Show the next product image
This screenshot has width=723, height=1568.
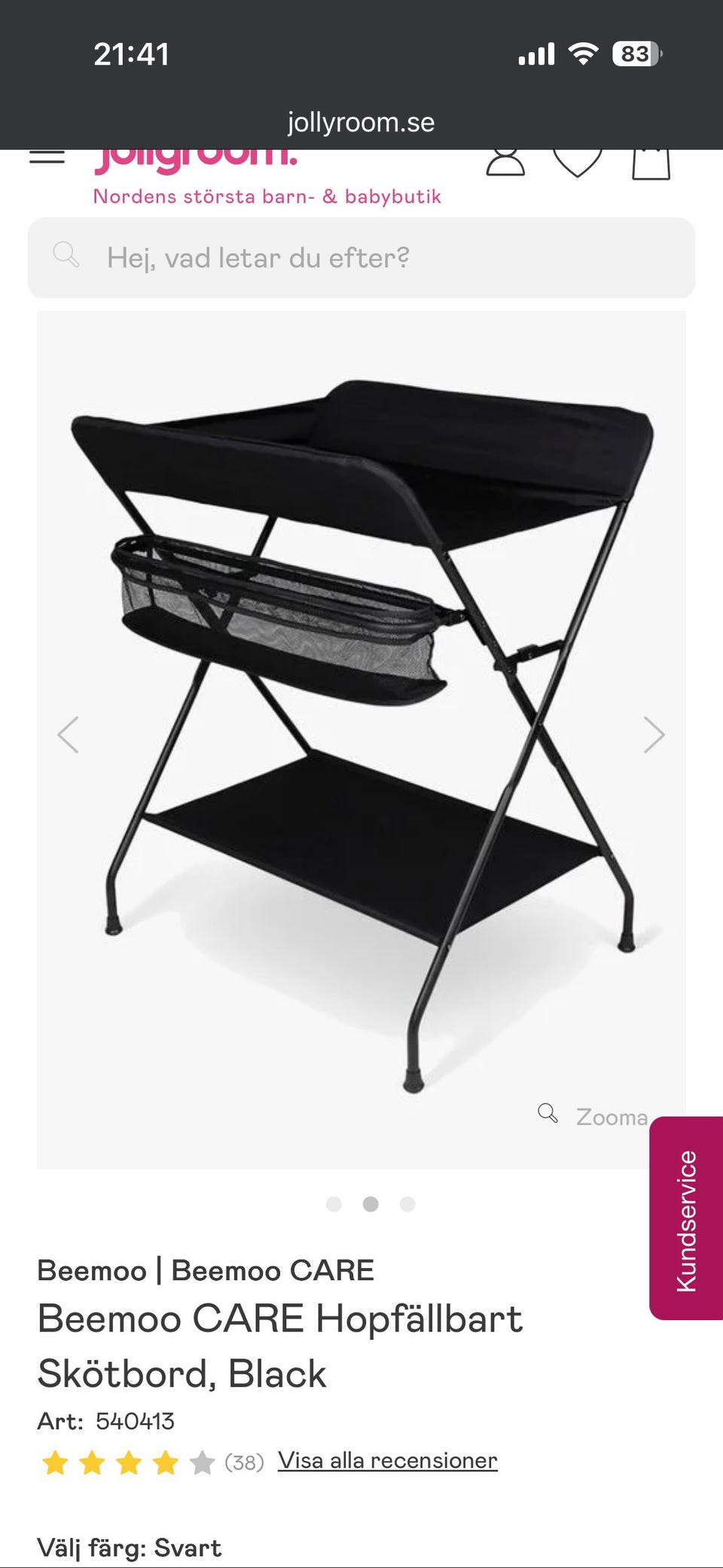click(x=654, y=735)
